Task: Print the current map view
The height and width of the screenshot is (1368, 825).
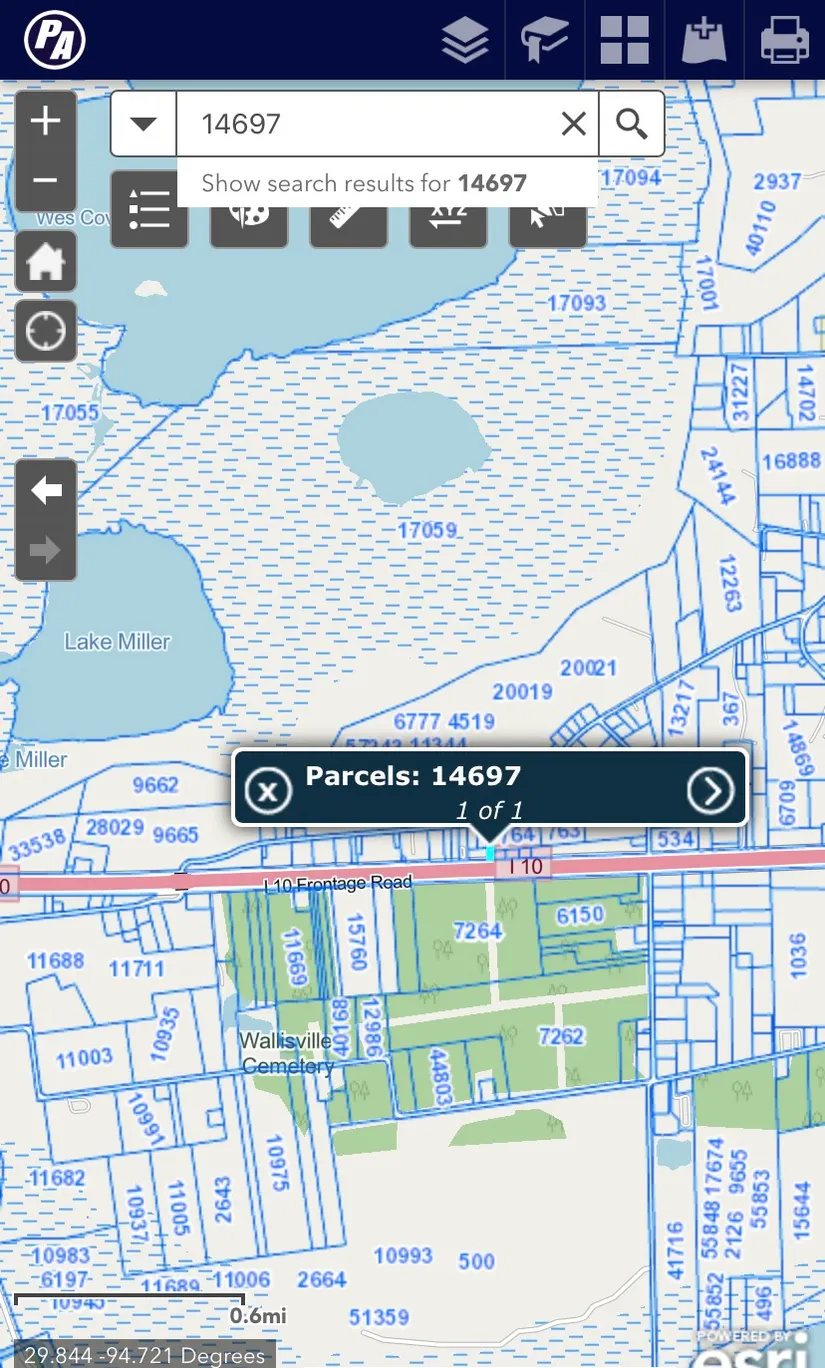Action: point(785,41)
